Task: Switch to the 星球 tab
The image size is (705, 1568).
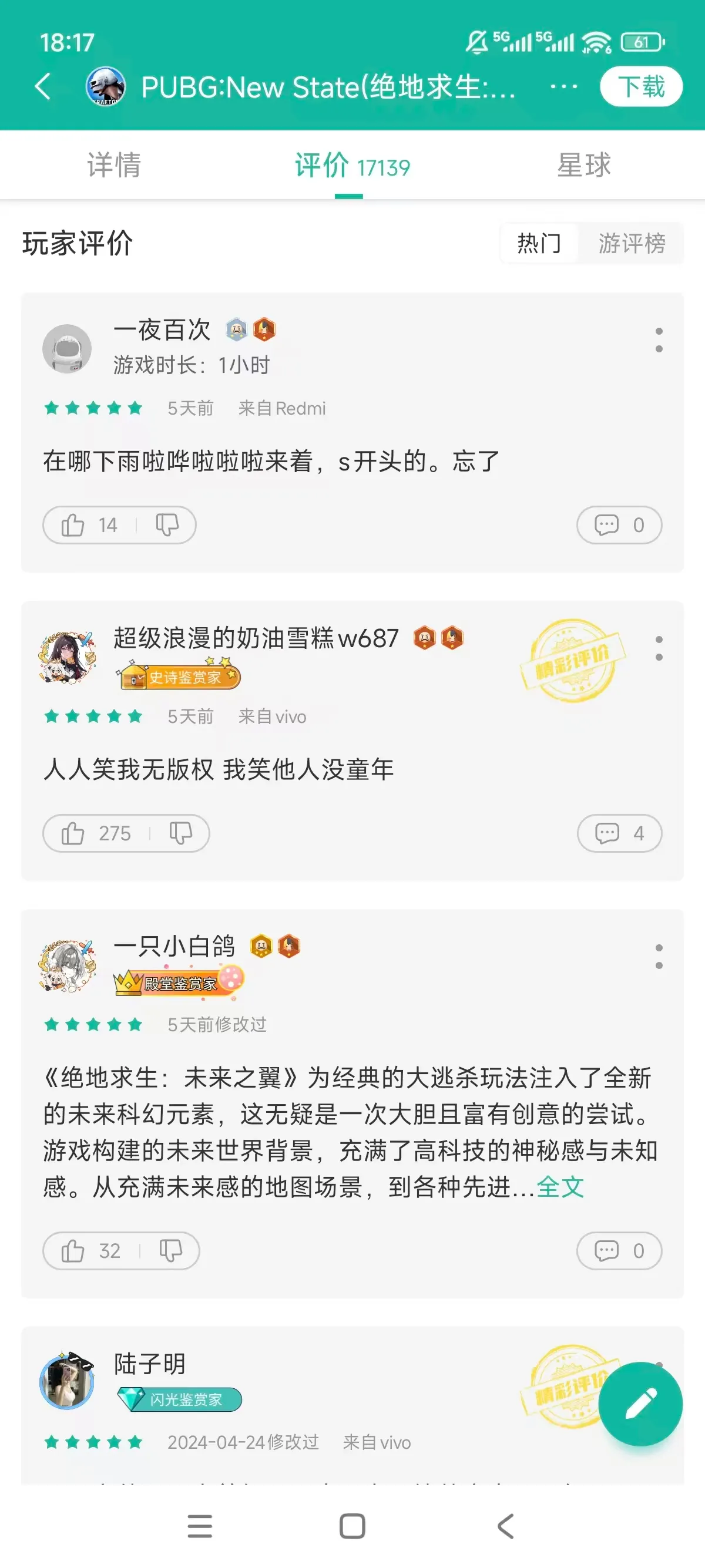Action: pyautogui.click(x=583, y=165)
